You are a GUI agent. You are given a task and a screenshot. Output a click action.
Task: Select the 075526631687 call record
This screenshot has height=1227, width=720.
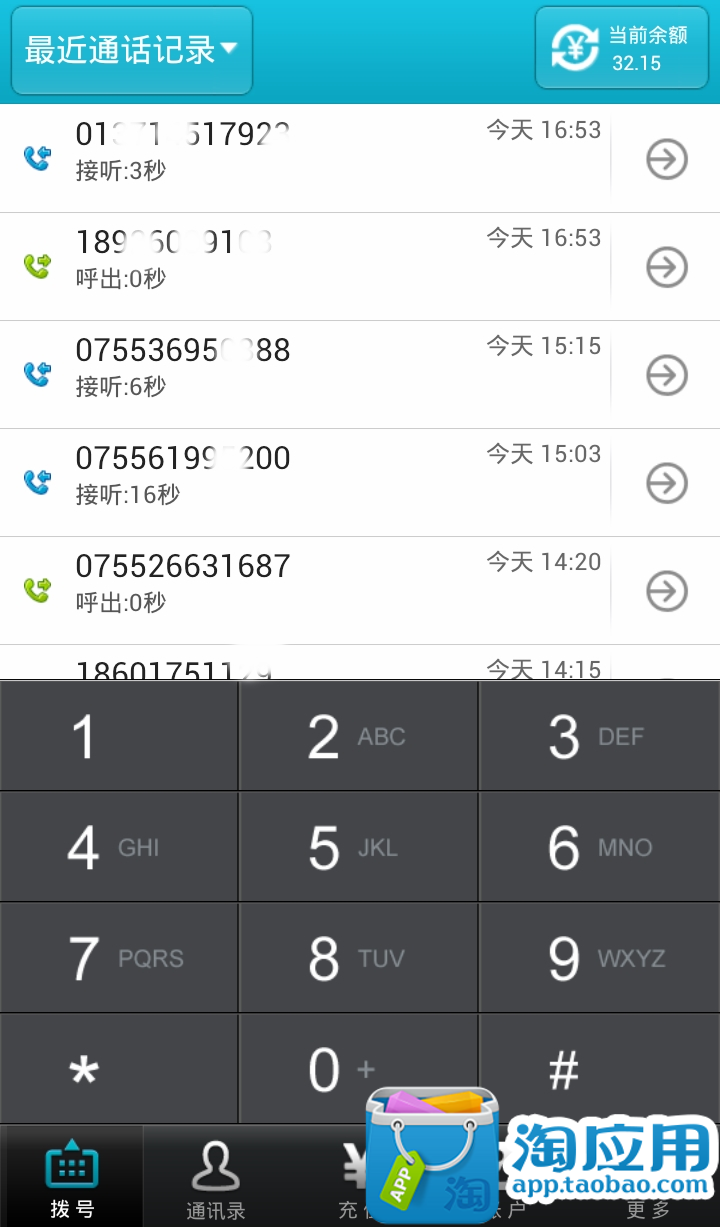(305, 591)
